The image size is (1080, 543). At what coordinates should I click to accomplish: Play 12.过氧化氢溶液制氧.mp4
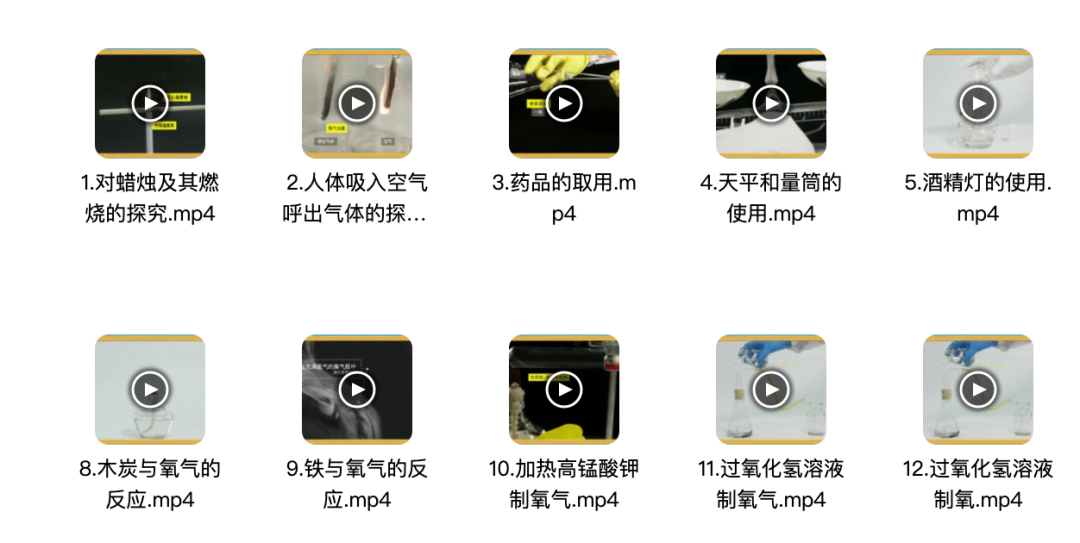point(978,389)
